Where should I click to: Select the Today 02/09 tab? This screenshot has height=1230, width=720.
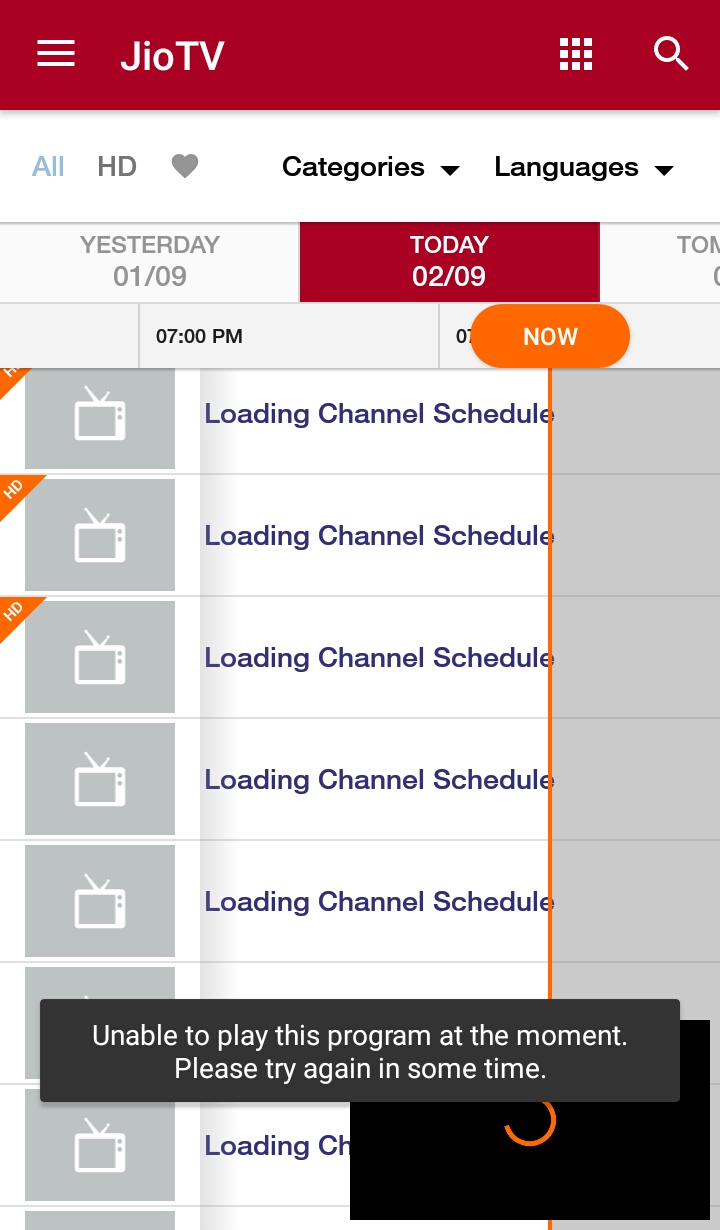point(449,261)
